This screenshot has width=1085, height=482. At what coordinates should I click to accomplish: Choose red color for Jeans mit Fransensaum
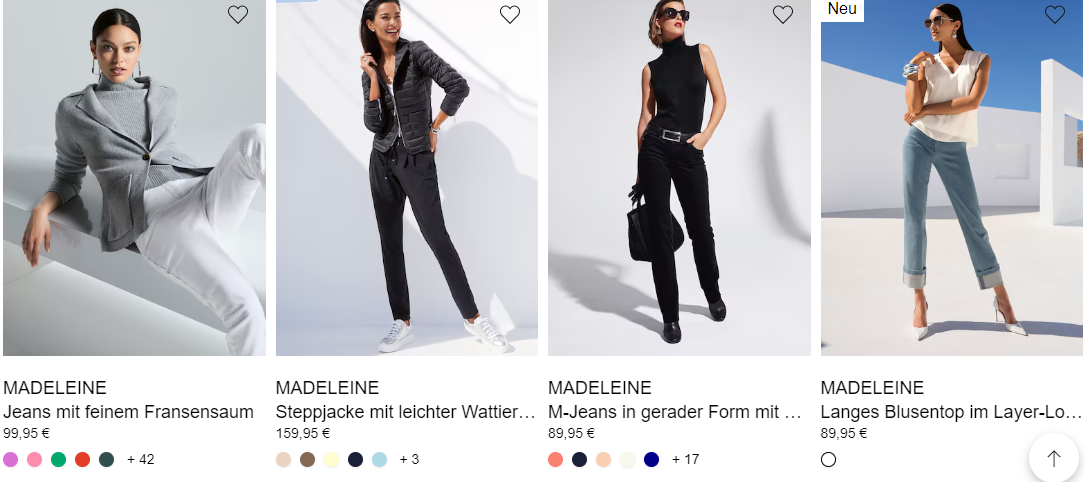[83, 460]
